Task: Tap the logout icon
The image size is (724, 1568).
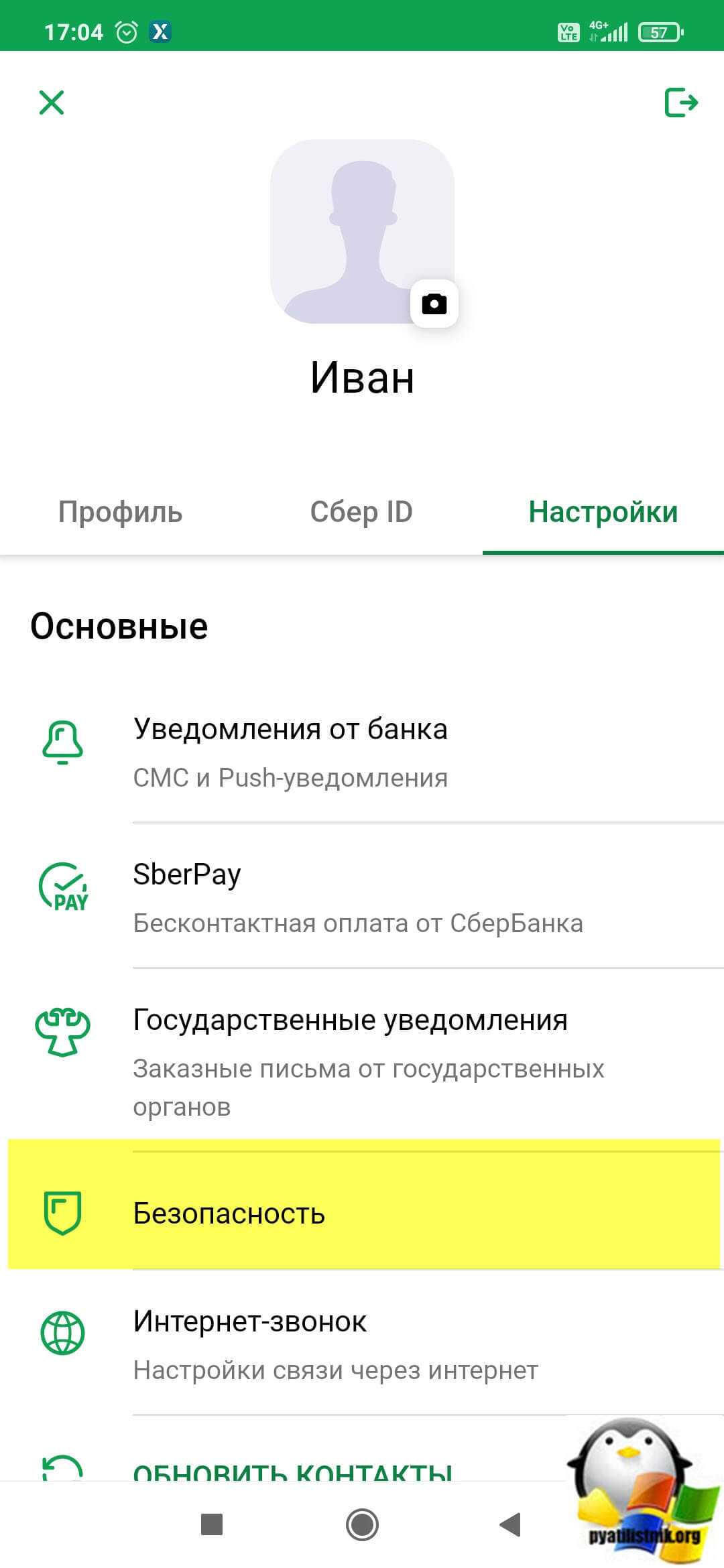Action: coord(681,103)
